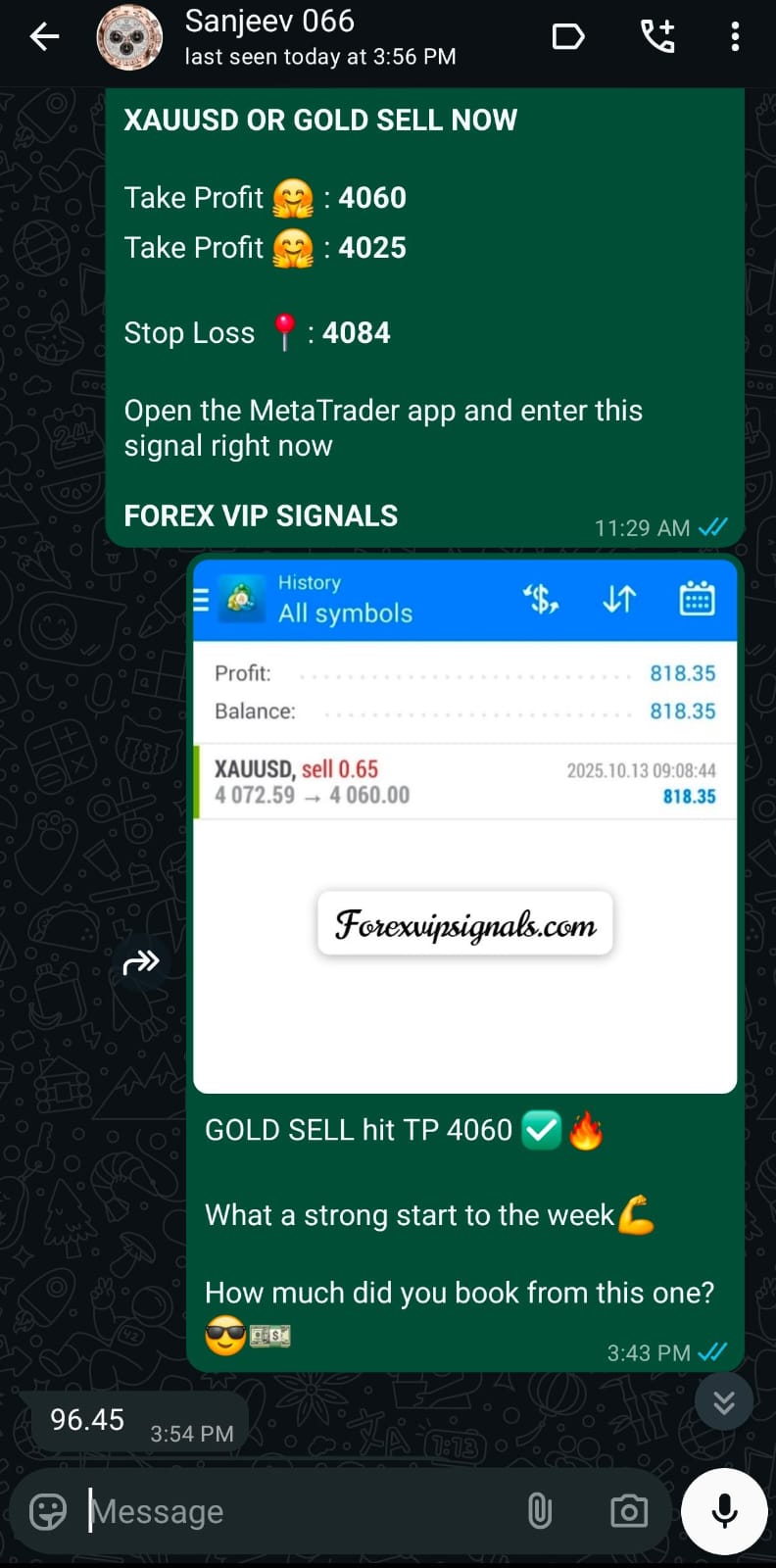The image size is (776, 1568).
Task: Open the emoji and sticker picker
Action: (x=48, y=1511)
